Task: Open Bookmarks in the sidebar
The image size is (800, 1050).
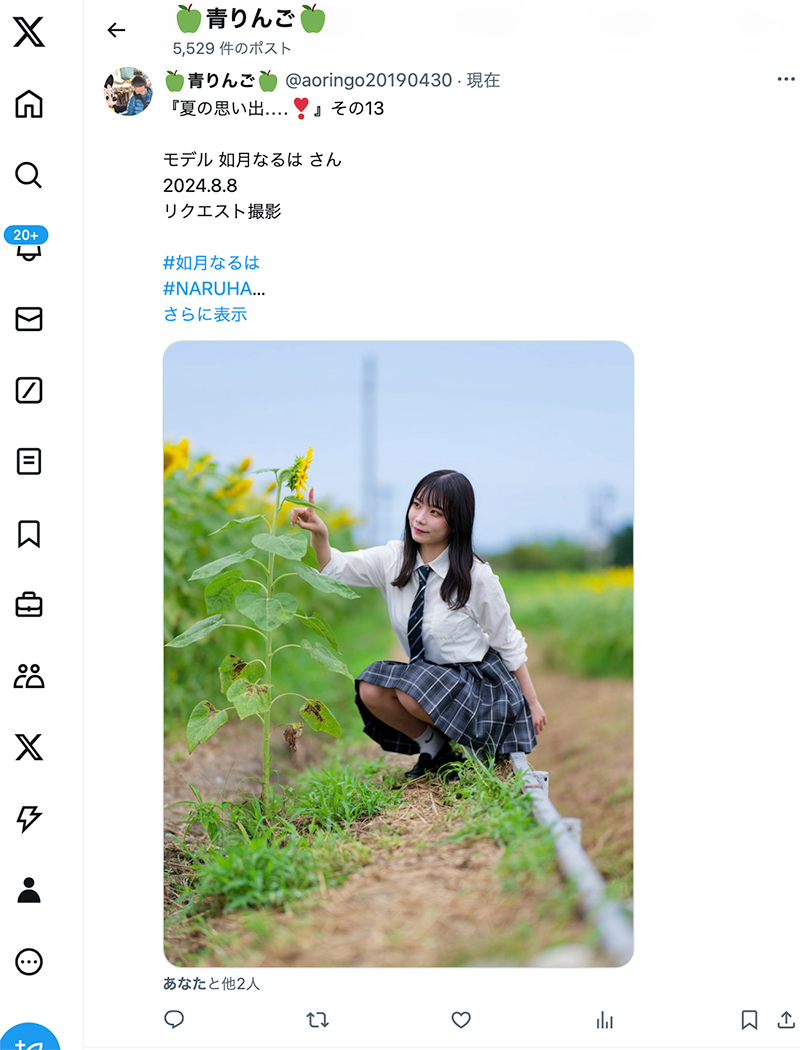Action: click(x=29, y=534)
